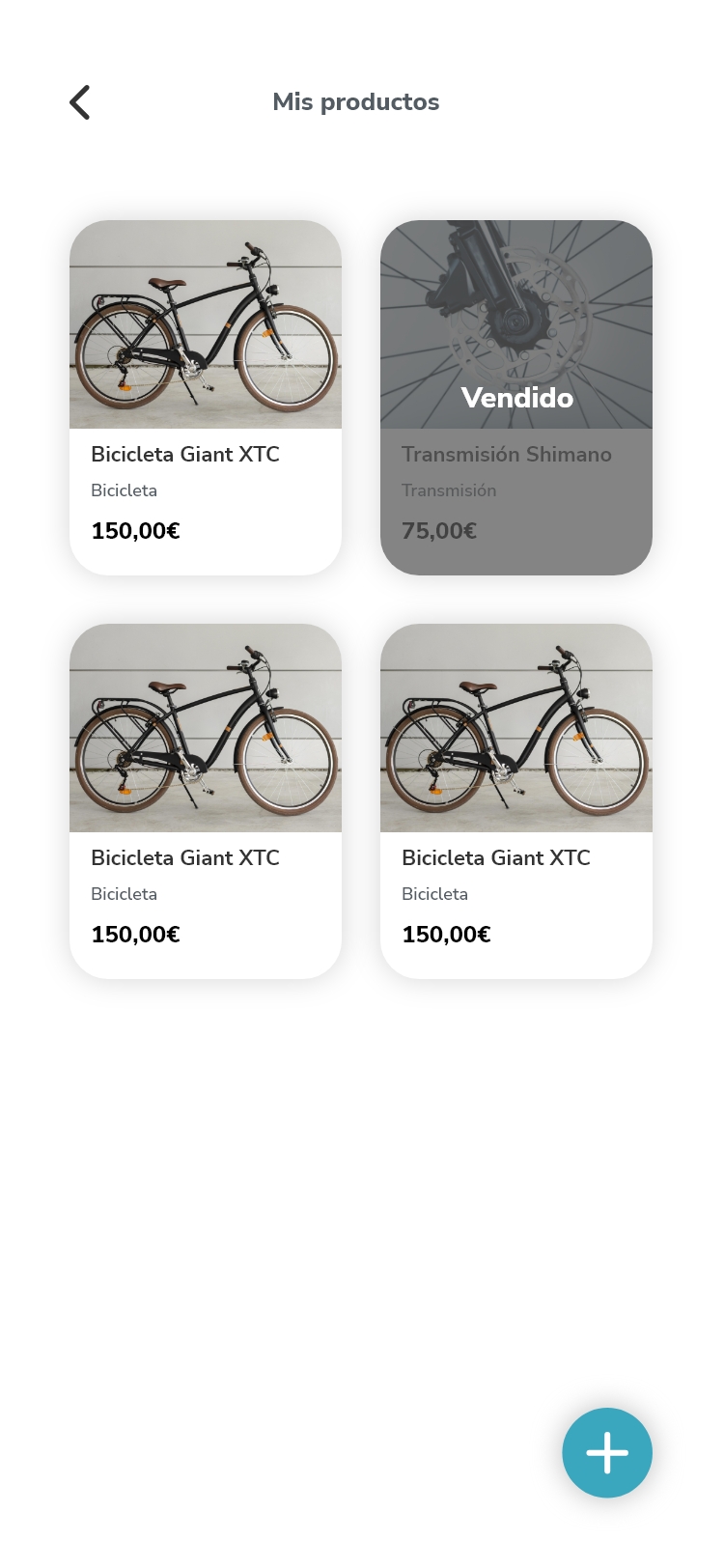Select the 75,00€ price of the sold item

pyautogui.click(x=439, y=530)
